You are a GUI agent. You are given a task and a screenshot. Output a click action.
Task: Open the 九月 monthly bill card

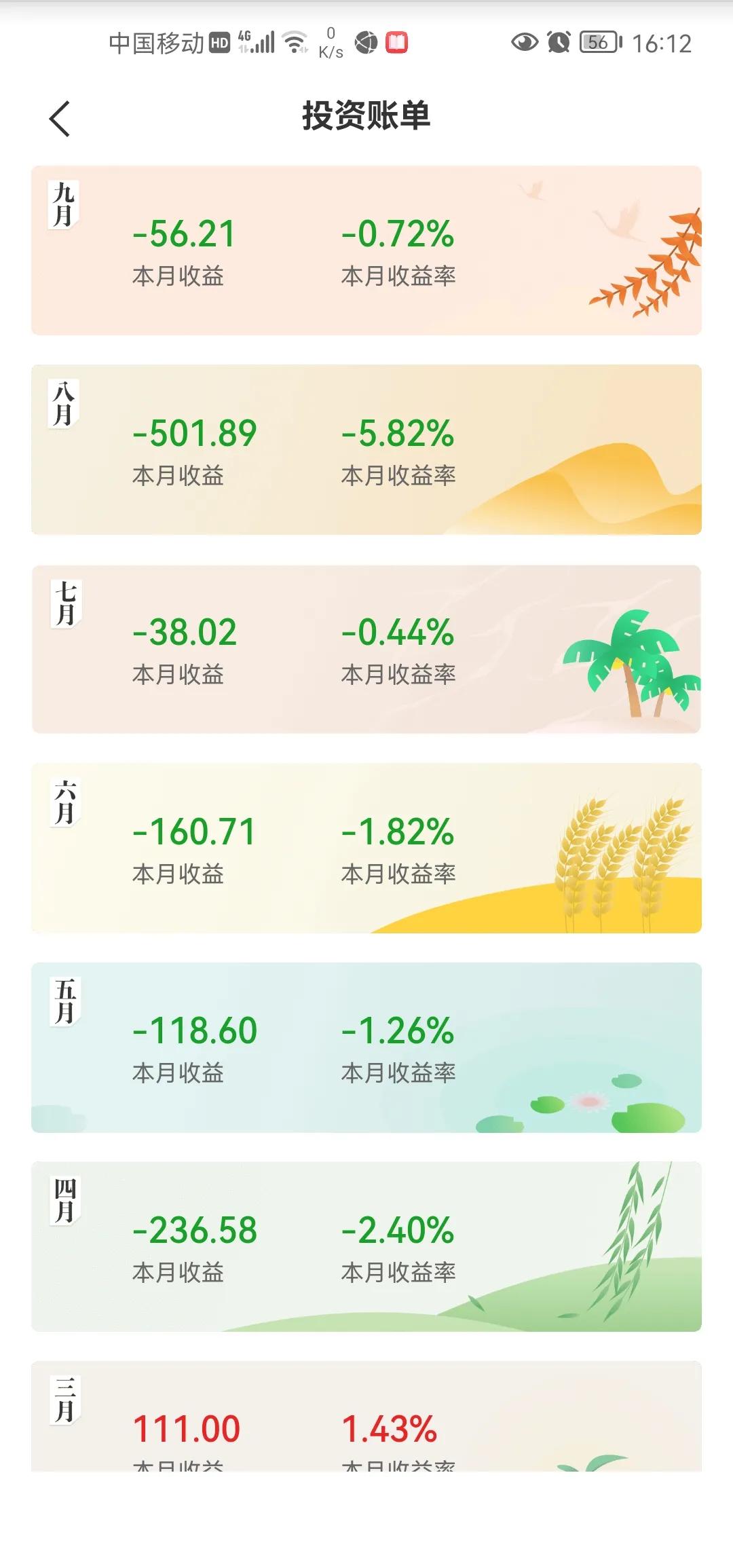click(366, 248)
